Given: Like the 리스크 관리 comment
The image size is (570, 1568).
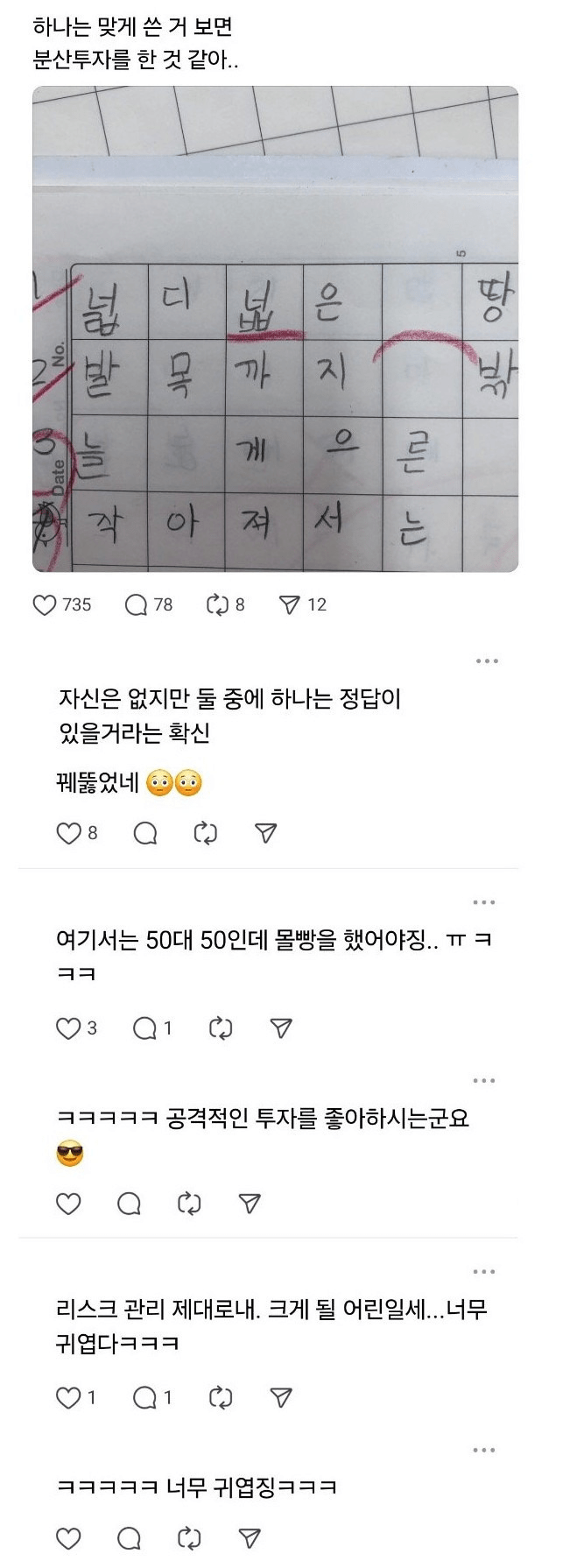Looking at the screenshot, I should (68, 1397).
